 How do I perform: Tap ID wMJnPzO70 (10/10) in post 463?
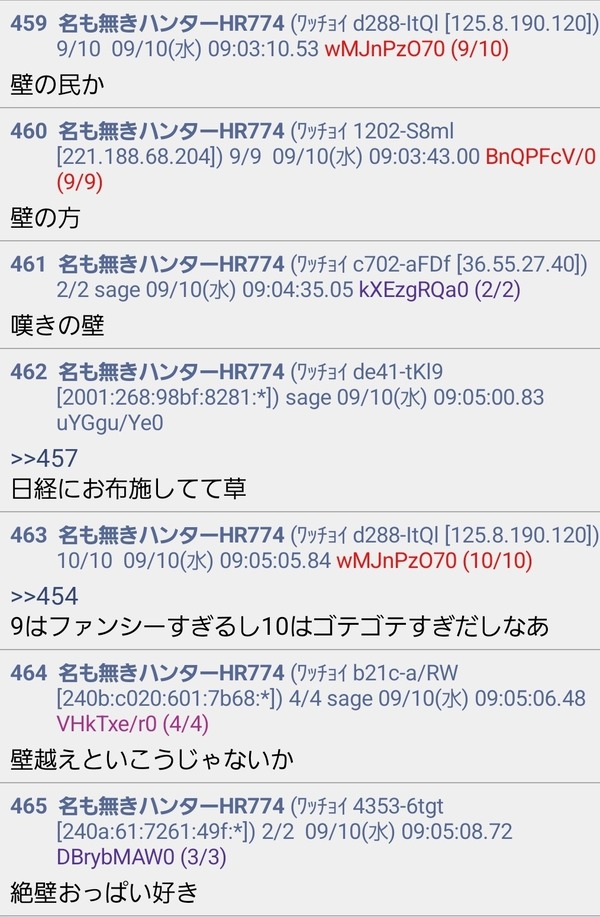(x=435, y=561)
